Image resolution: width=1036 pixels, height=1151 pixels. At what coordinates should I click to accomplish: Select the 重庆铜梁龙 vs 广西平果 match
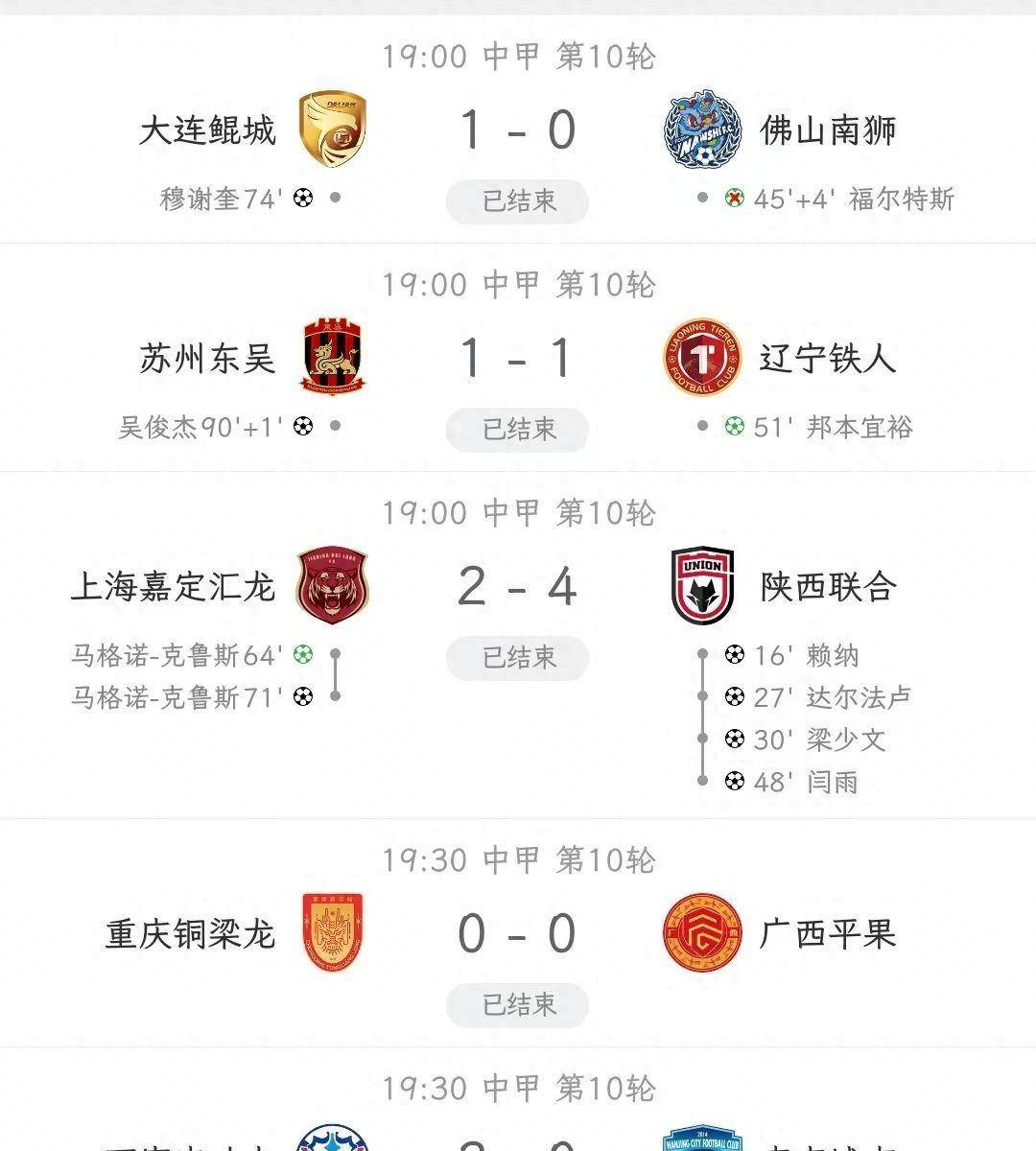pyautogui.click(x=518, y=934)
